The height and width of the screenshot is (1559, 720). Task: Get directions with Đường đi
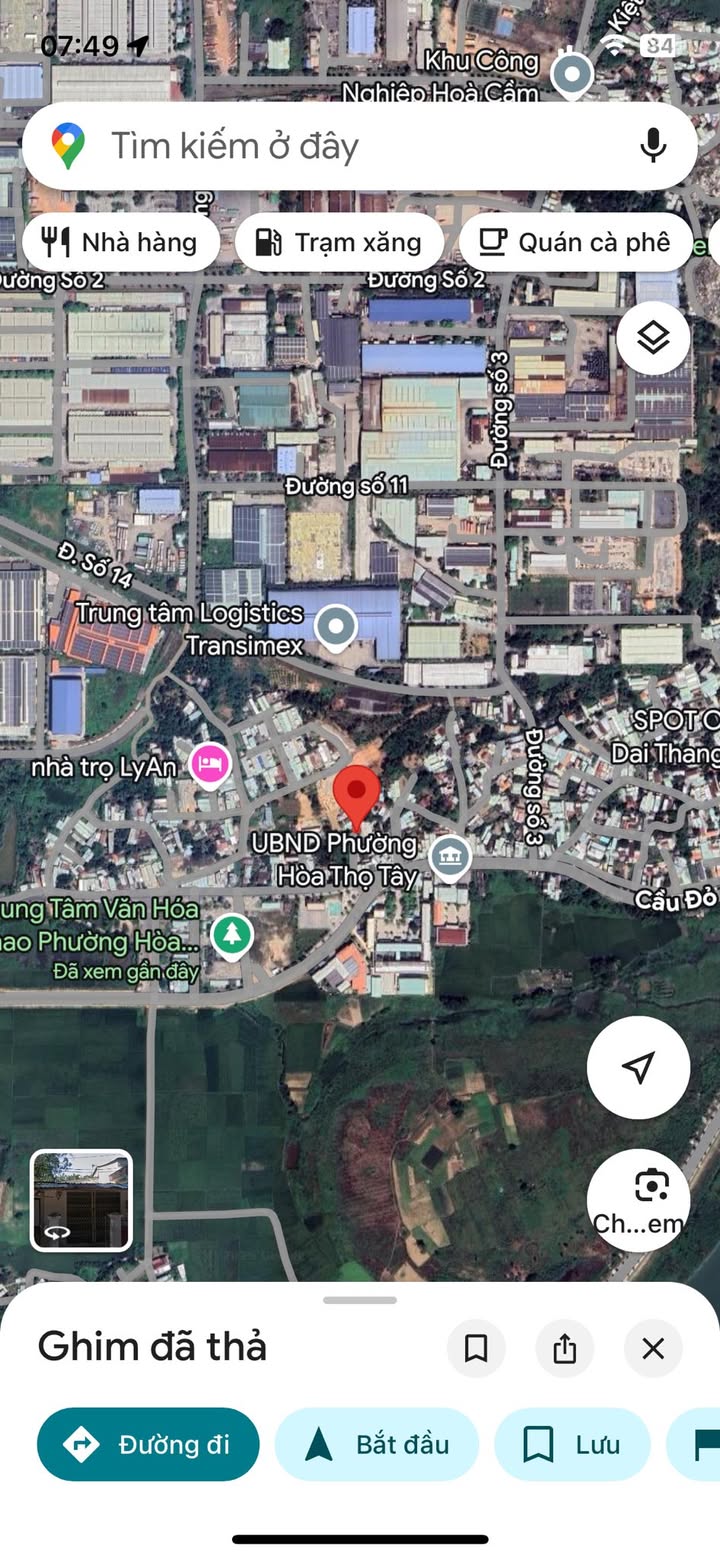point(148,1444)
